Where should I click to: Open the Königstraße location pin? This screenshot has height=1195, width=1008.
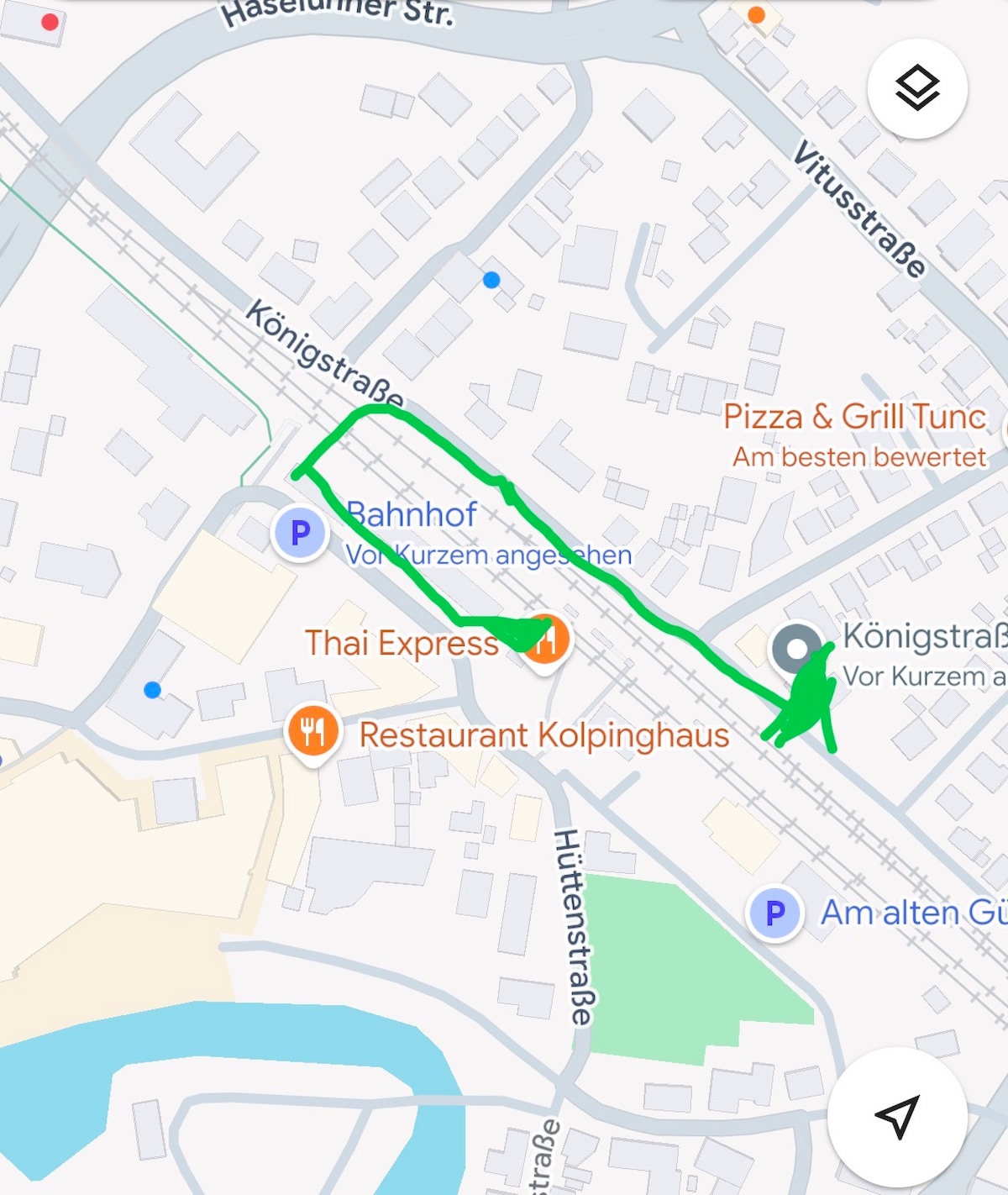pyautogui.click(x=795, y=650)
